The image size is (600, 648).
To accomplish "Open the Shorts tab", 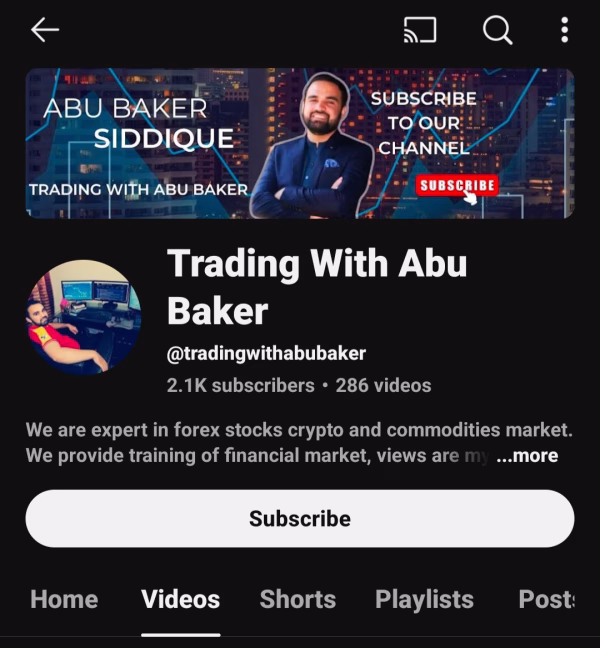I will pos(297,599).
